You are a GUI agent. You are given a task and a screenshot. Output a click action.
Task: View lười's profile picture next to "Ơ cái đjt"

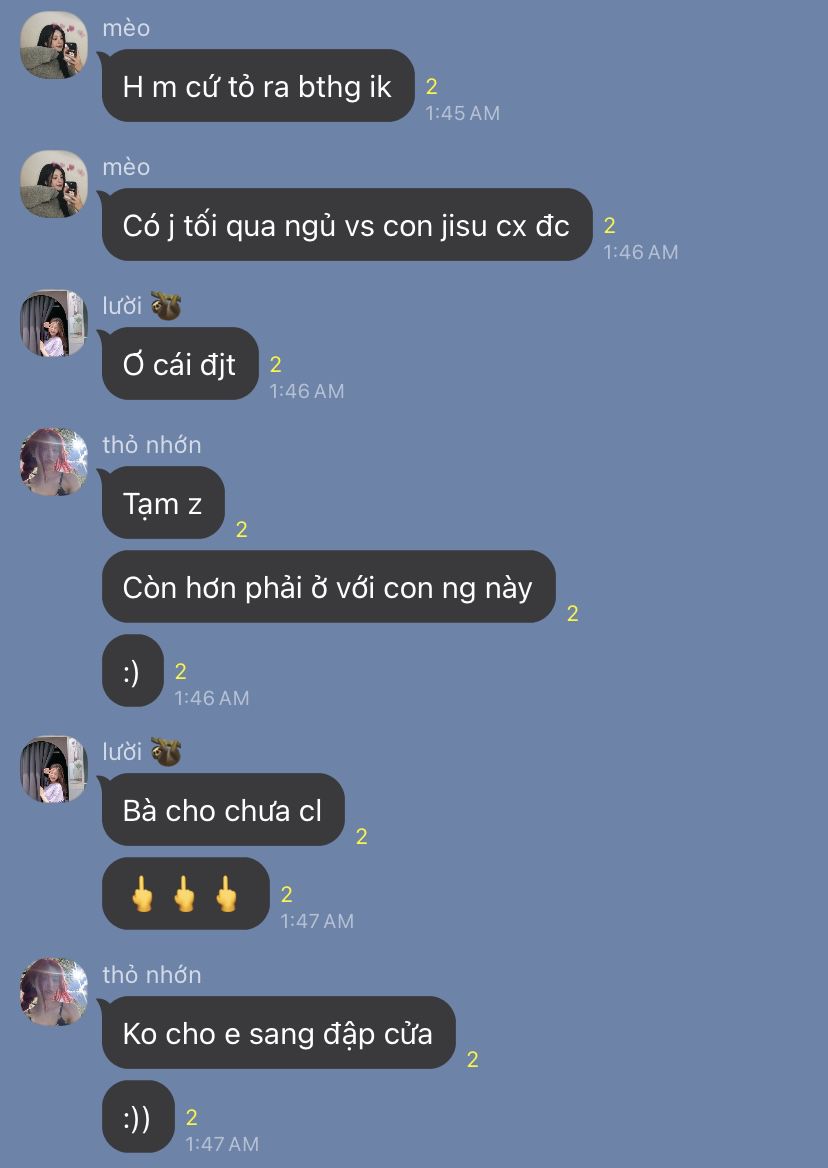tap(54, 323)
